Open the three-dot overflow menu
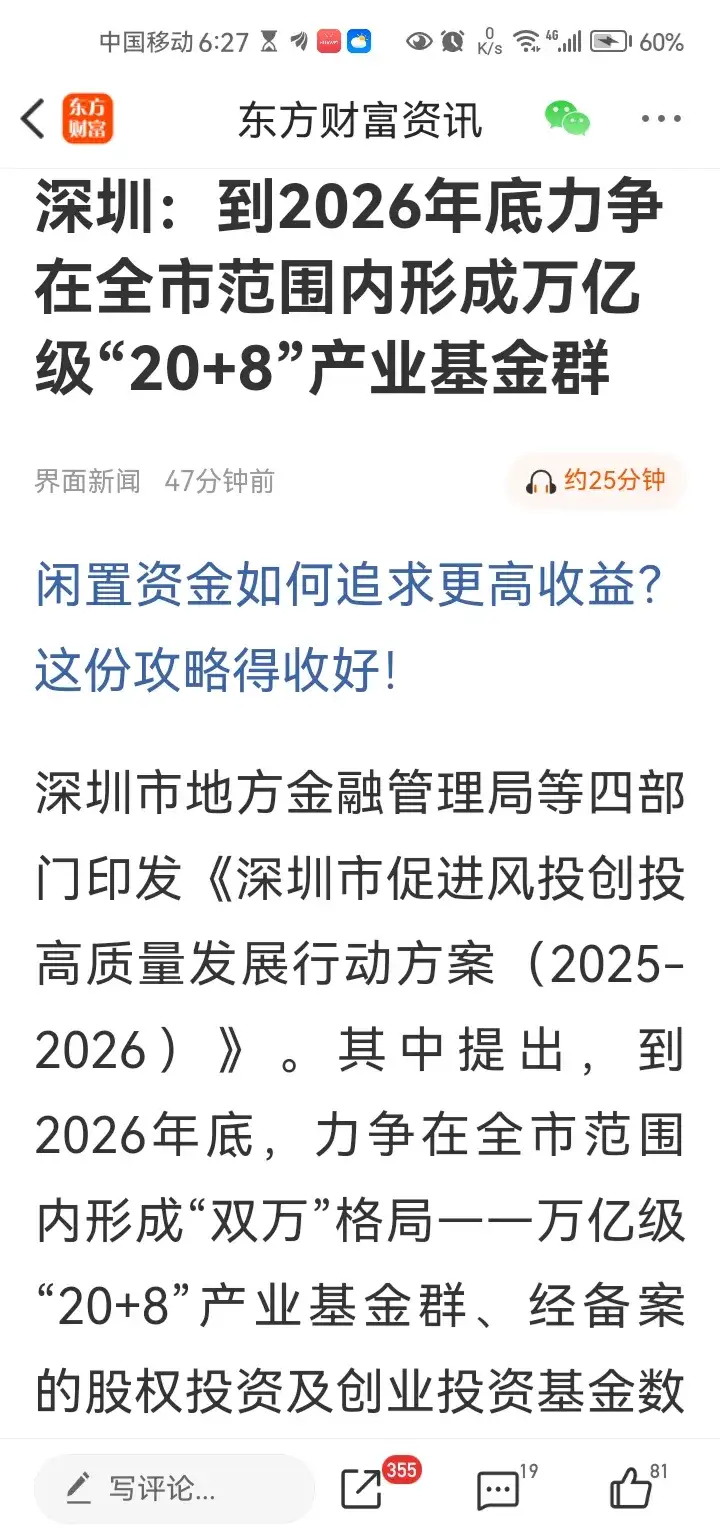 [x=662, y=118]
